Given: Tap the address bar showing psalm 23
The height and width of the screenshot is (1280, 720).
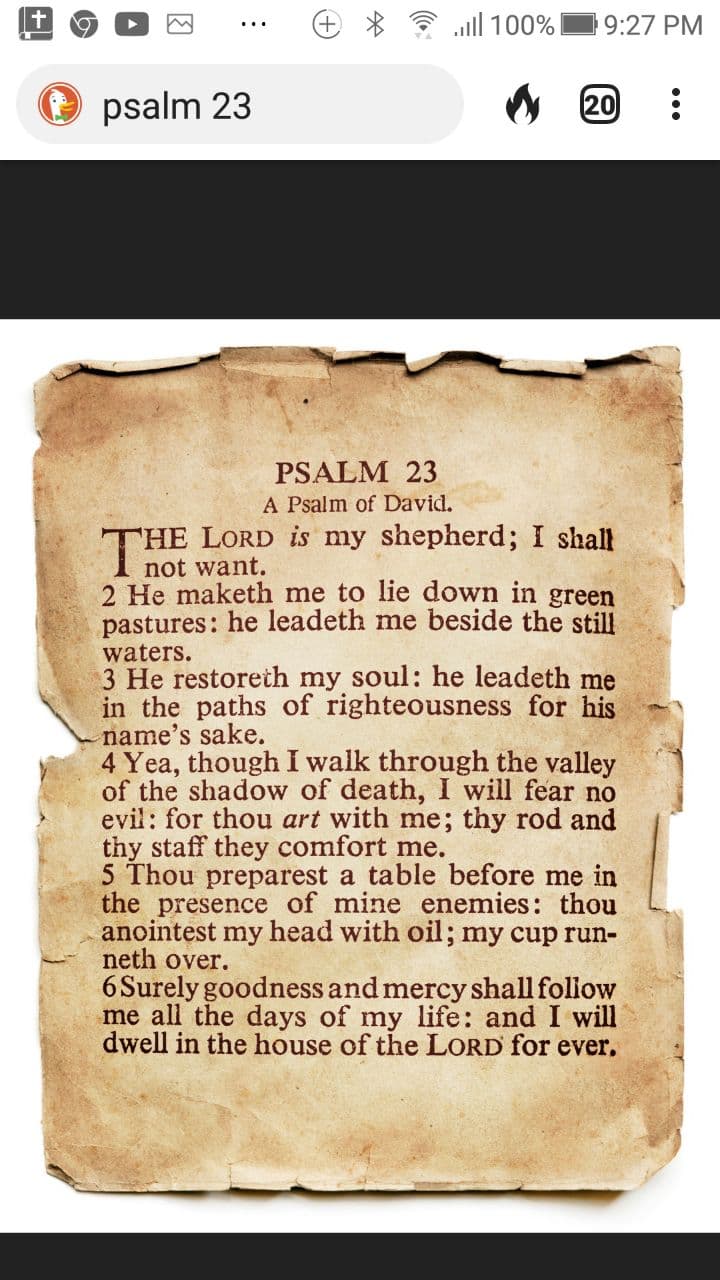Looking at the screenshot, I should coord(240,105).
